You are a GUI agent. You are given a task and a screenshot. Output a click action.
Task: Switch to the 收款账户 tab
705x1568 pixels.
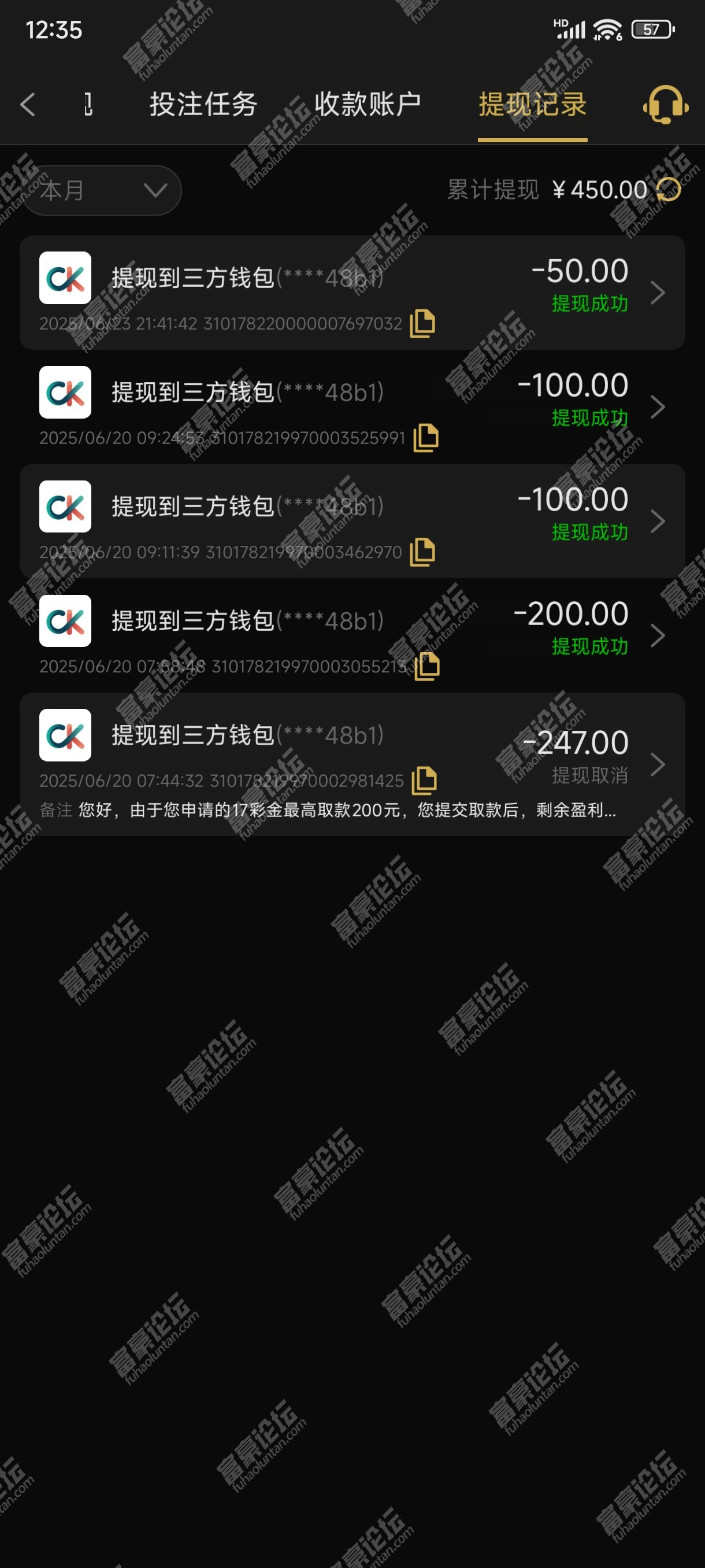368,104
